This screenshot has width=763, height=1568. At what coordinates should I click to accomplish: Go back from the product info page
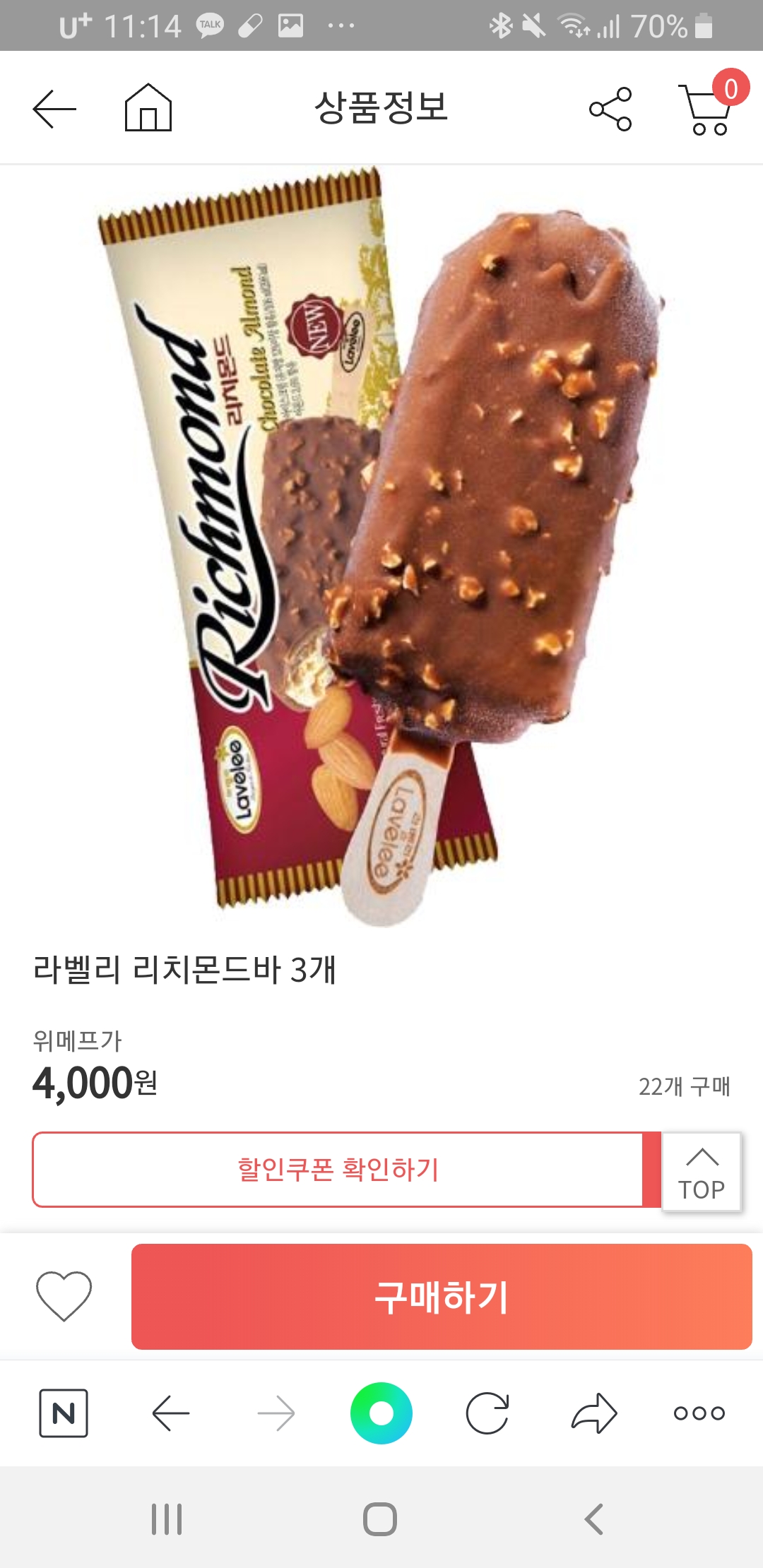coord(54,109)
